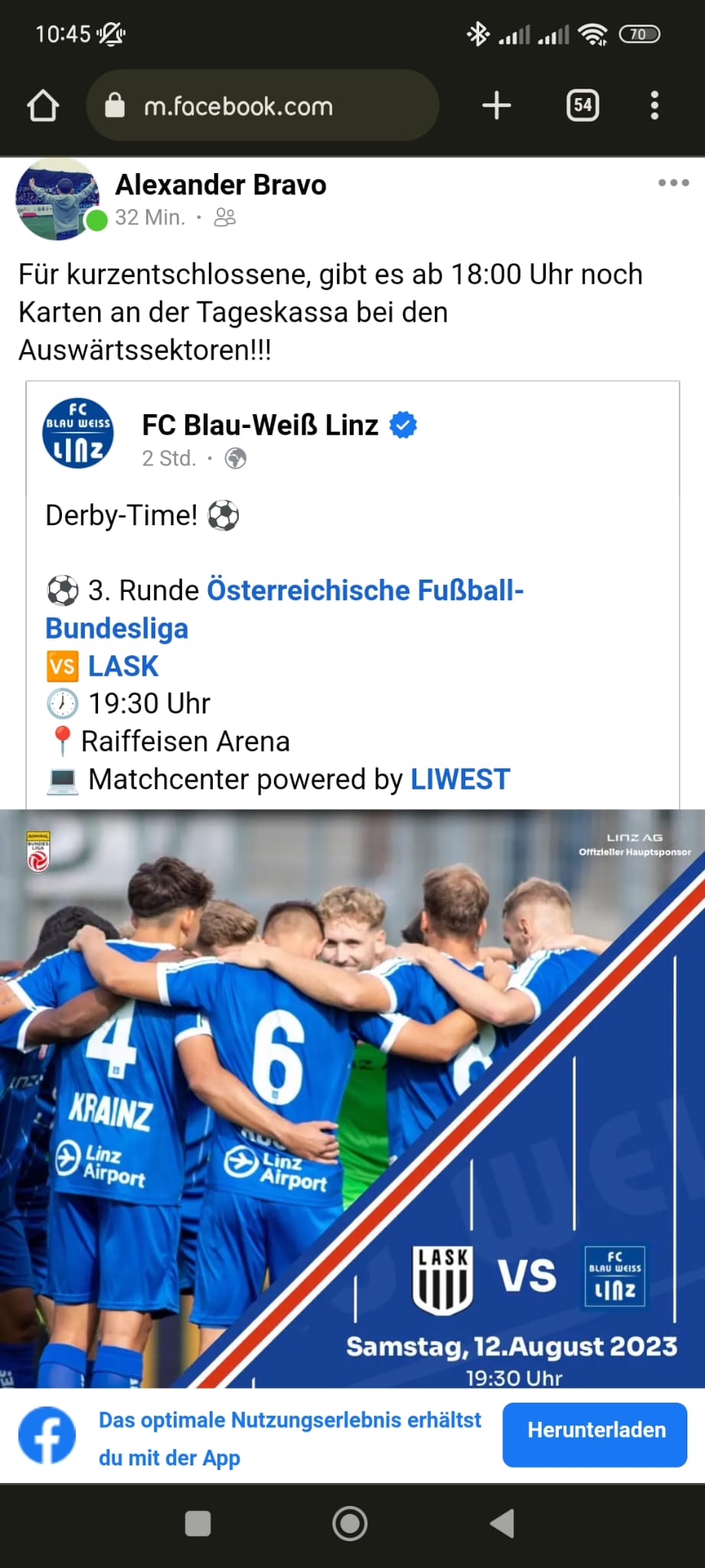Viewport: 705px width, 1568px height.
Task: Open the browser home page
Action: tap(43, 106)
